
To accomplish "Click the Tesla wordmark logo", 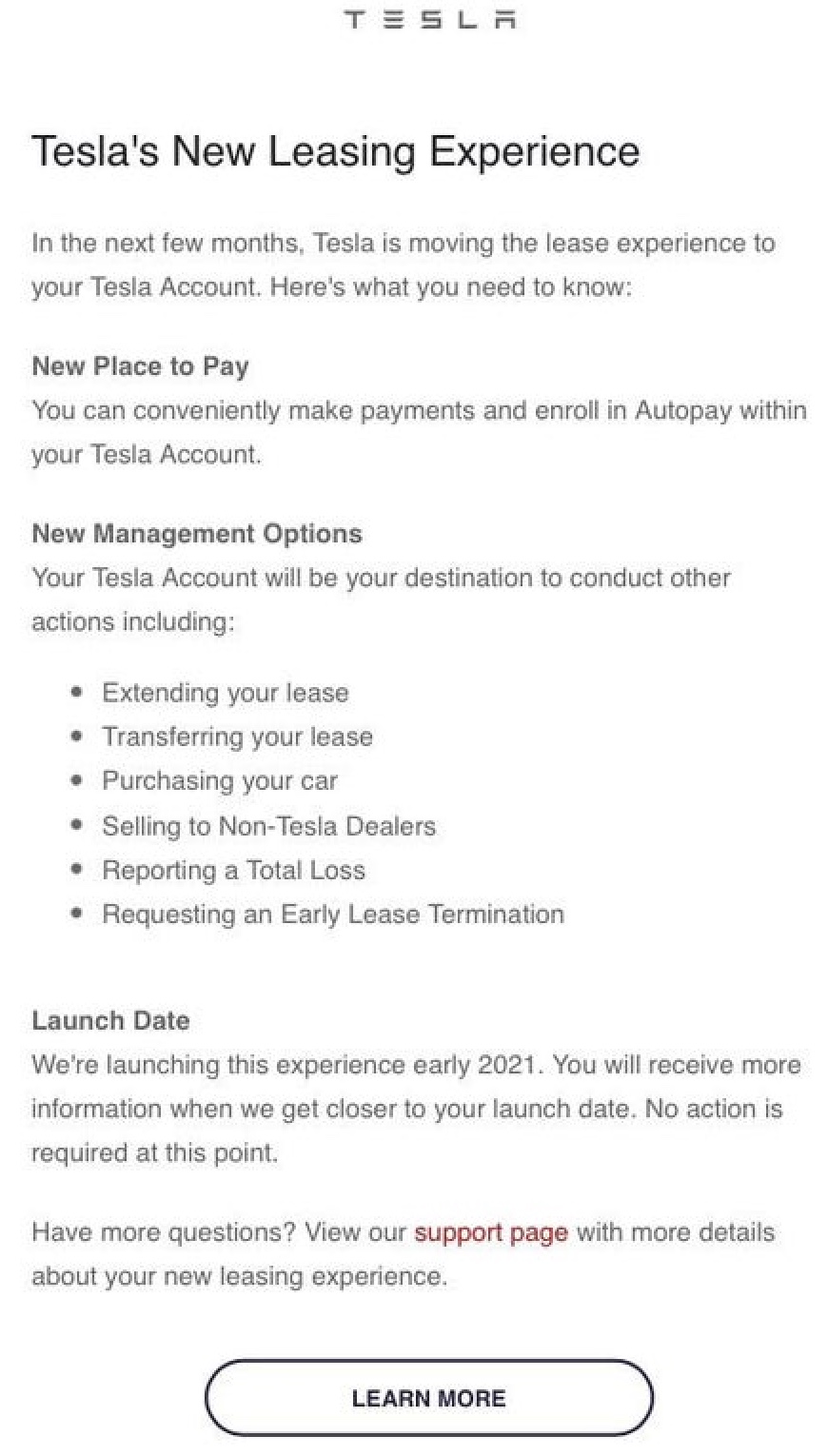I will coord(430,18).
